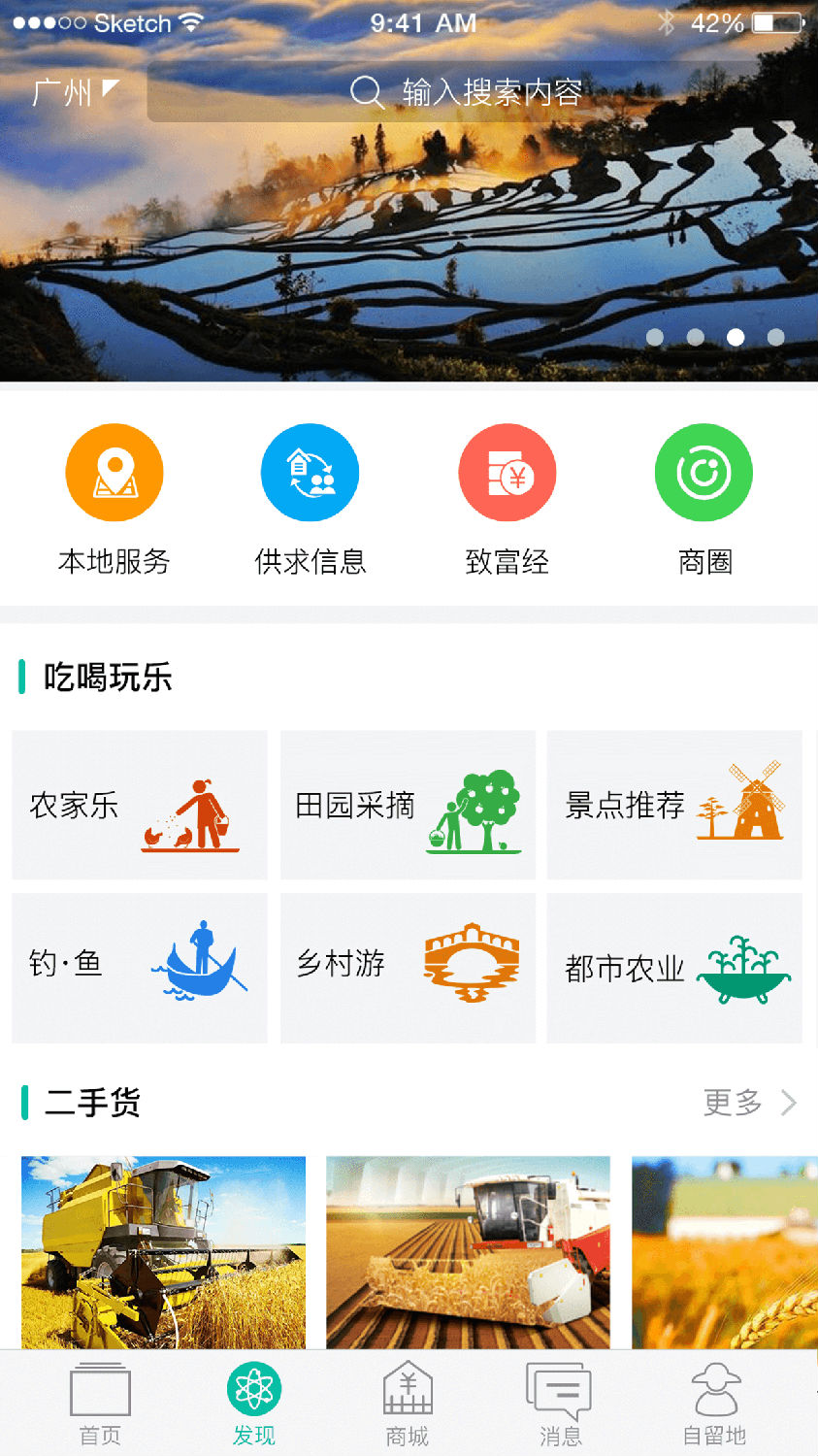
Task: Switch to the 首页 home tab
Action: click(100, 1405)
